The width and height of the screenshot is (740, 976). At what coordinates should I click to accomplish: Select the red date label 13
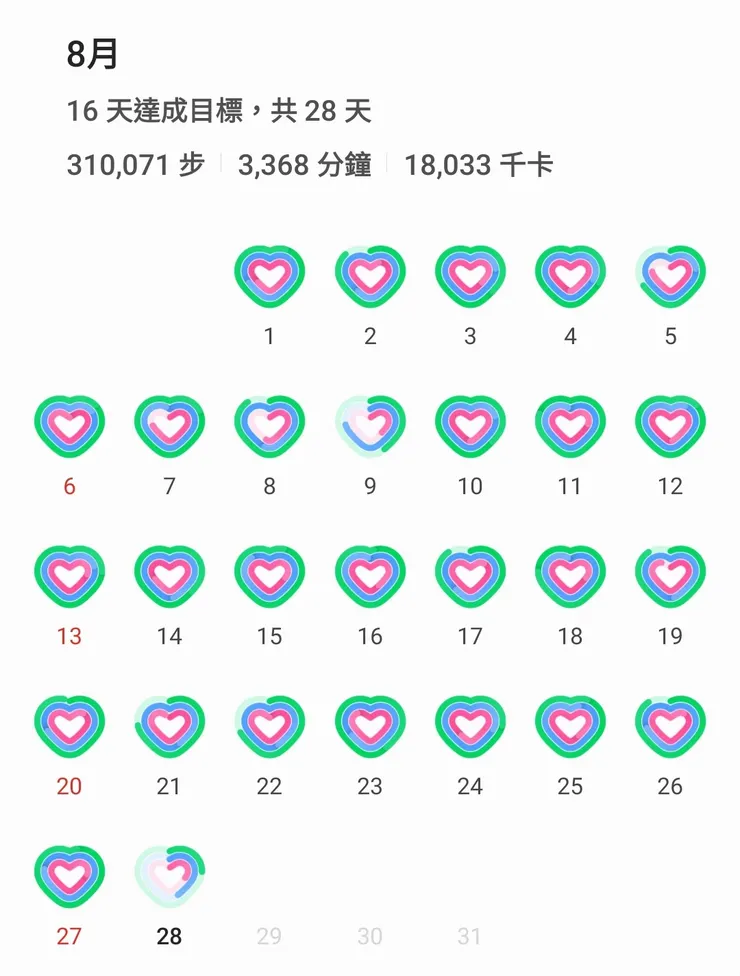(69, 636)
